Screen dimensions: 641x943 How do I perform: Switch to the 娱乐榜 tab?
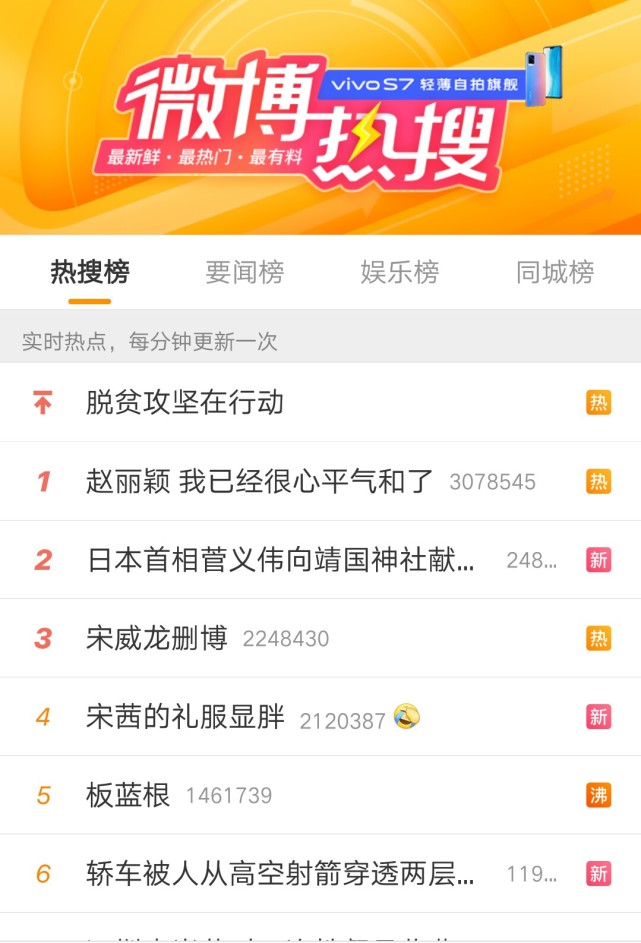[399, 272]
